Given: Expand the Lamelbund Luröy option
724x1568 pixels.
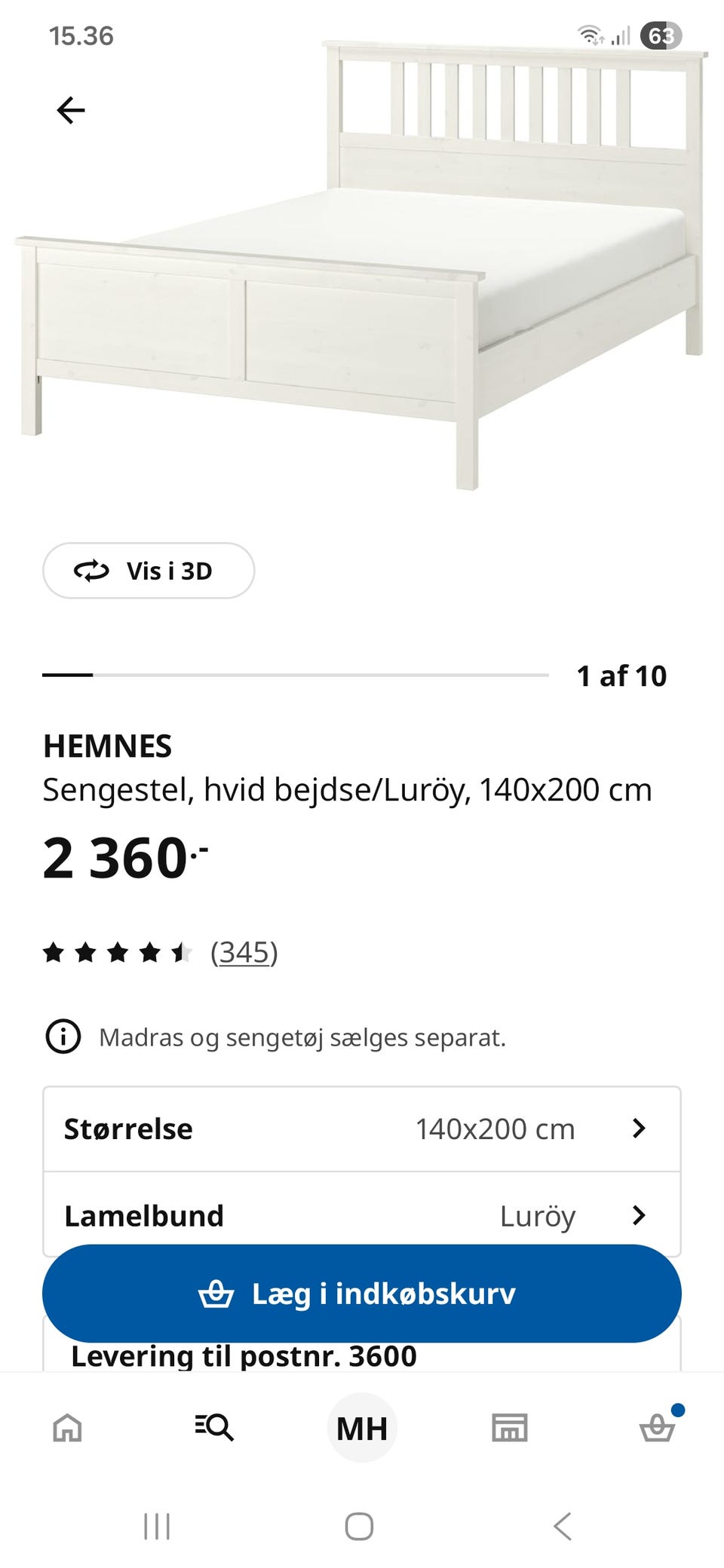Looking at the screenshot, I should point(362,1215).
